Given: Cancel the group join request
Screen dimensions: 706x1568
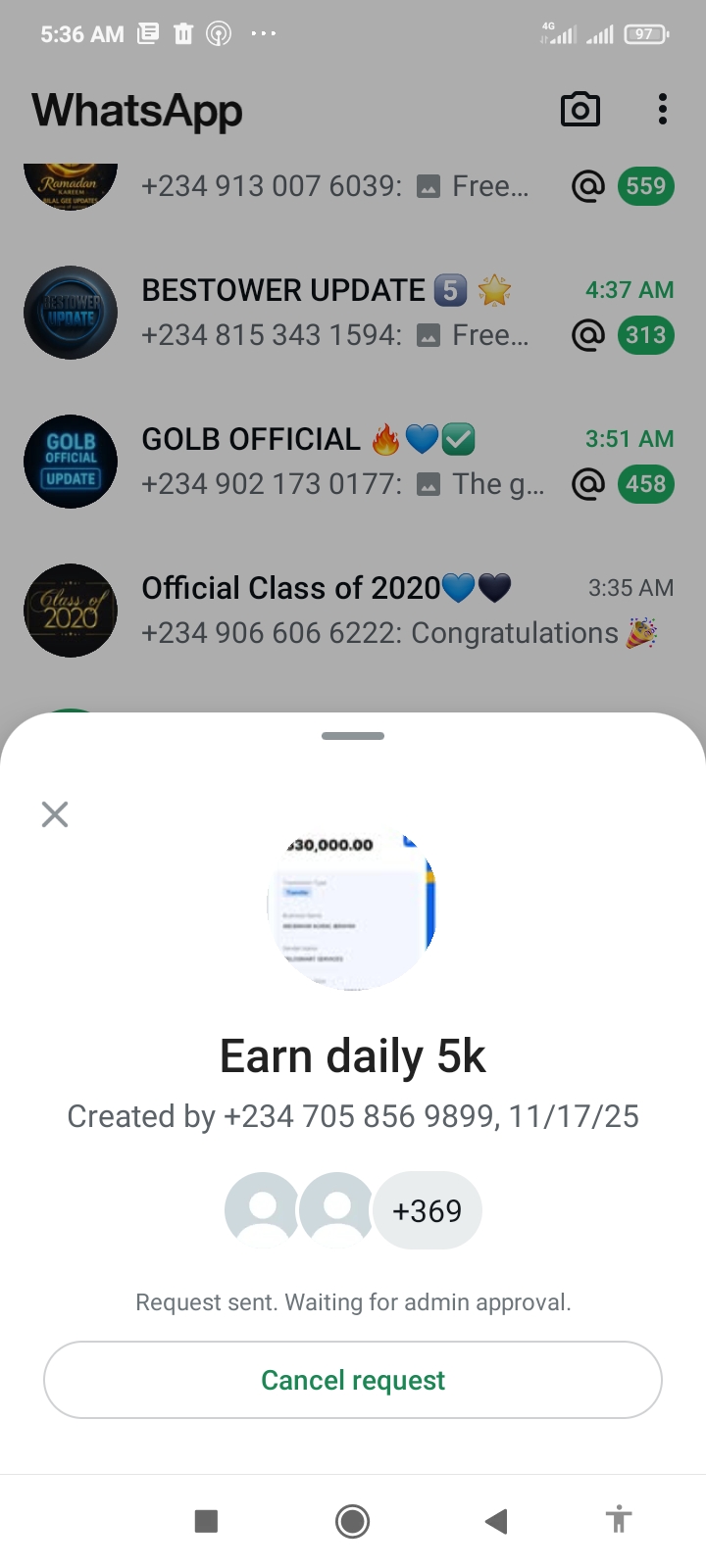Looking at the screenshot, I should click(x=353, y=1380).
